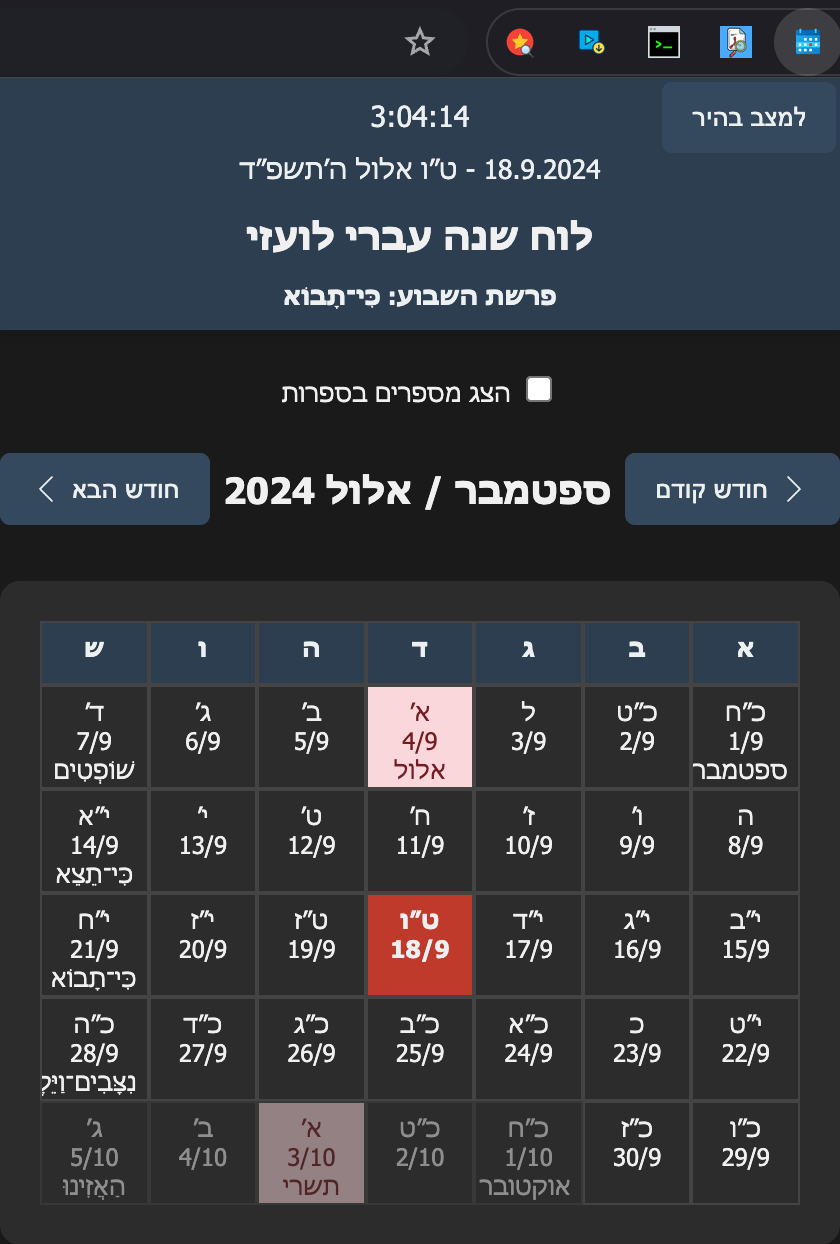Switch to light mode with למצב בהיר
Screen dimensions: 840x1244
click(x=749, y=117)
